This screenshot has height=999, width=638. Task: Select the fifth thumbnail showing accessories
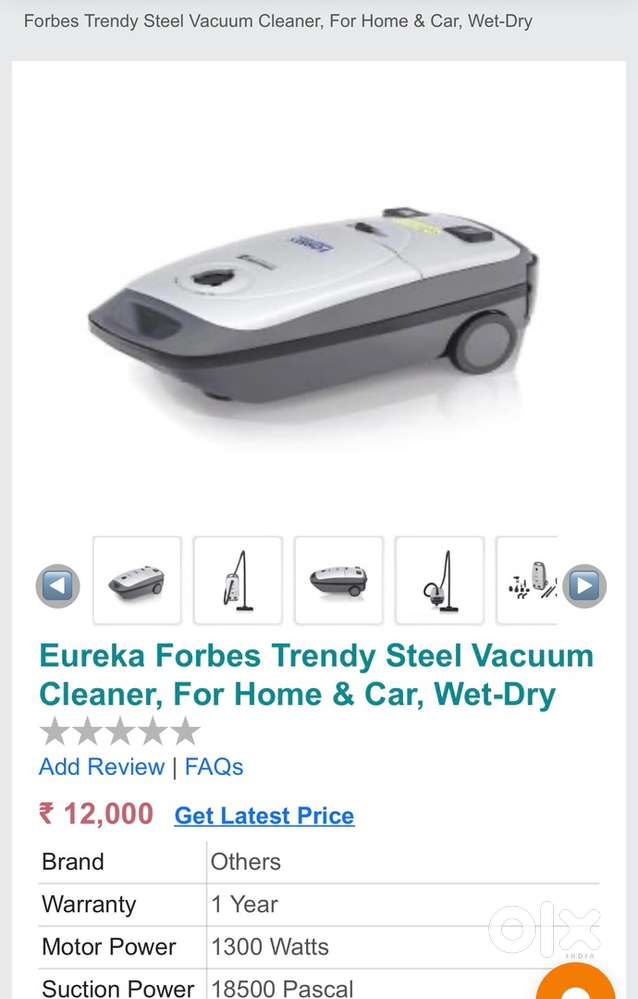click(528, 581)
